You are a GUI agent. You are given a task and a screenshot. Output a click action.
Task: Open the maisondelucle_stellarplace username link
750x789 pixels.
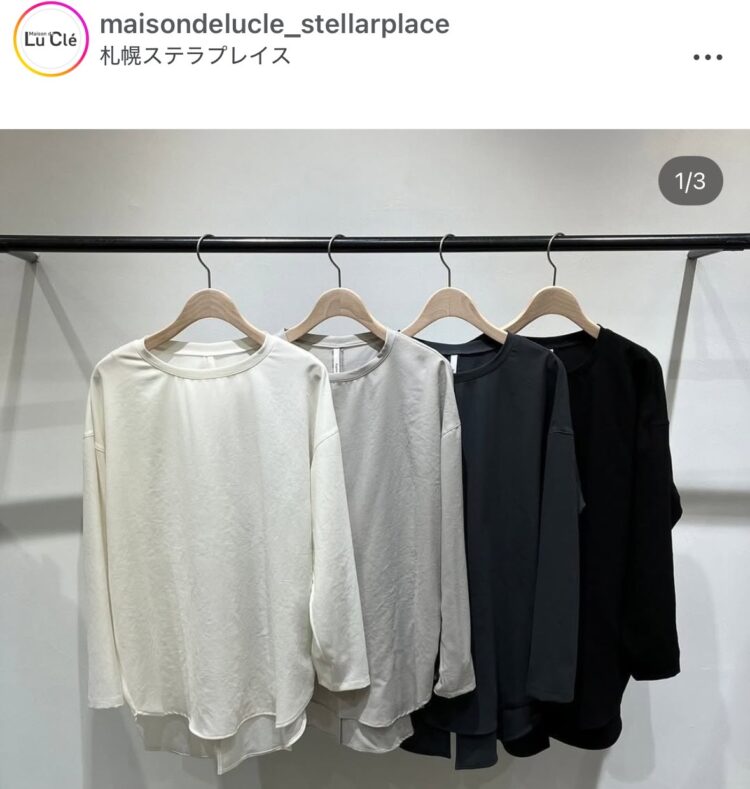[x=275, y=23]
